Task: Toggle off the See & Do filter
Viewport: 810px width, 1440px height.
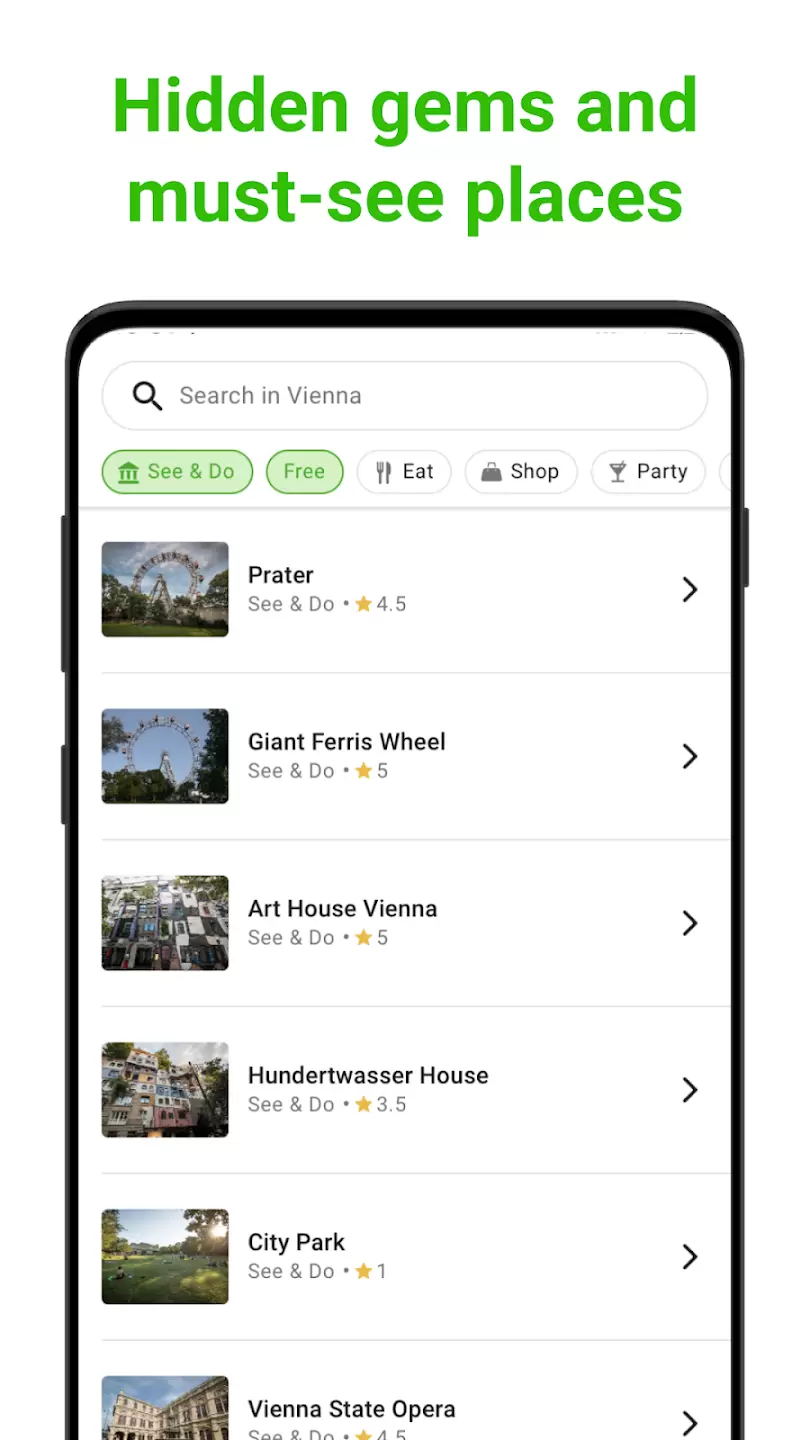Action: (x=177, y=471)
